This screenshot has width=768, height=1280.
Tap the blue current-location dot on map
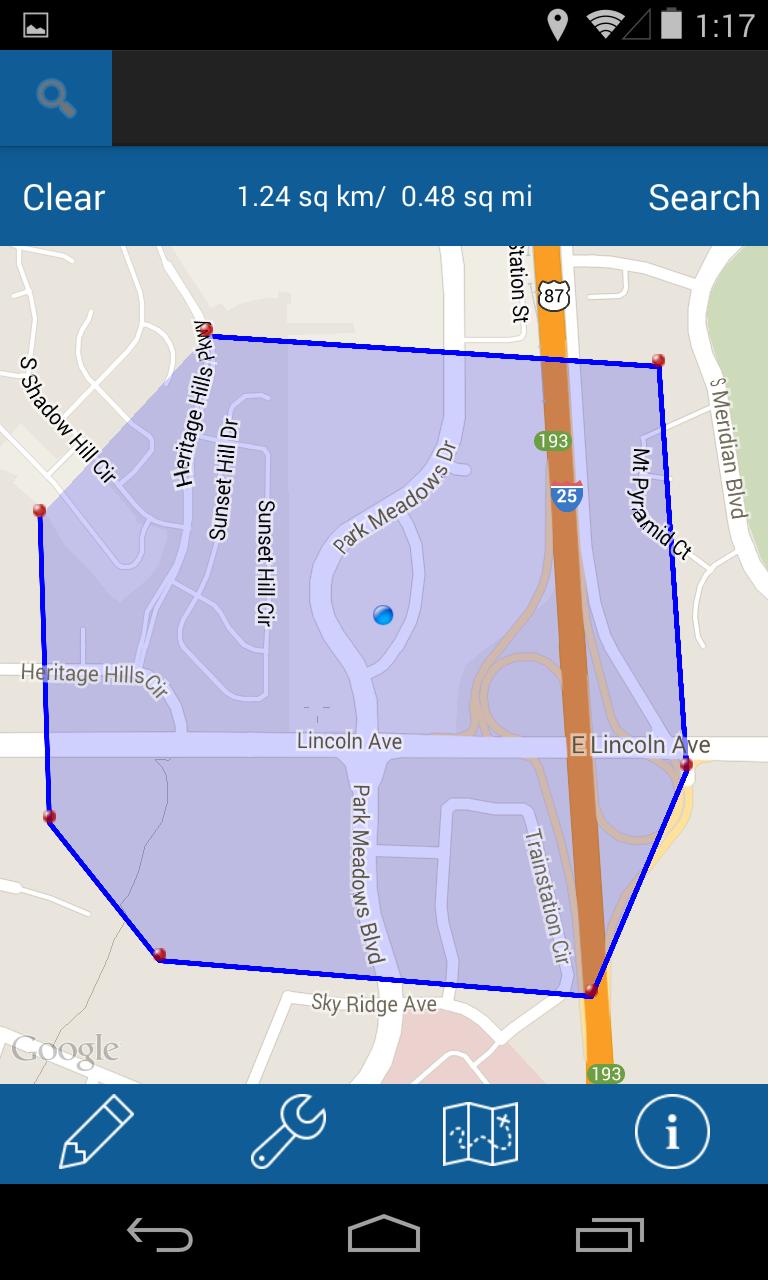click(383, 617)
